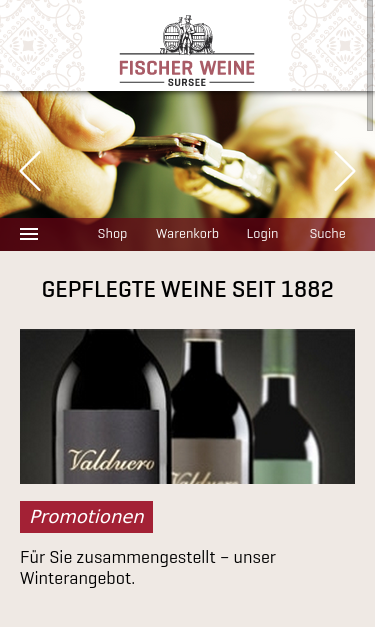
Task: Show previous banner slide
Action: [30, 171]
